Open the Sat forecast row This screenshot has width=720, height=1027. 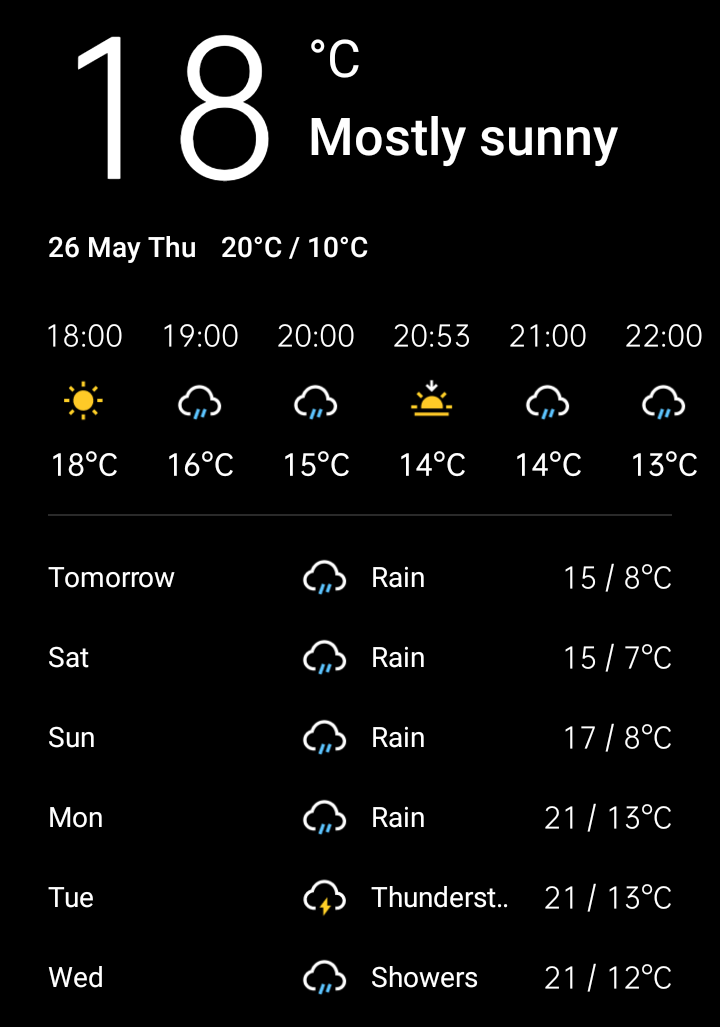360,658
